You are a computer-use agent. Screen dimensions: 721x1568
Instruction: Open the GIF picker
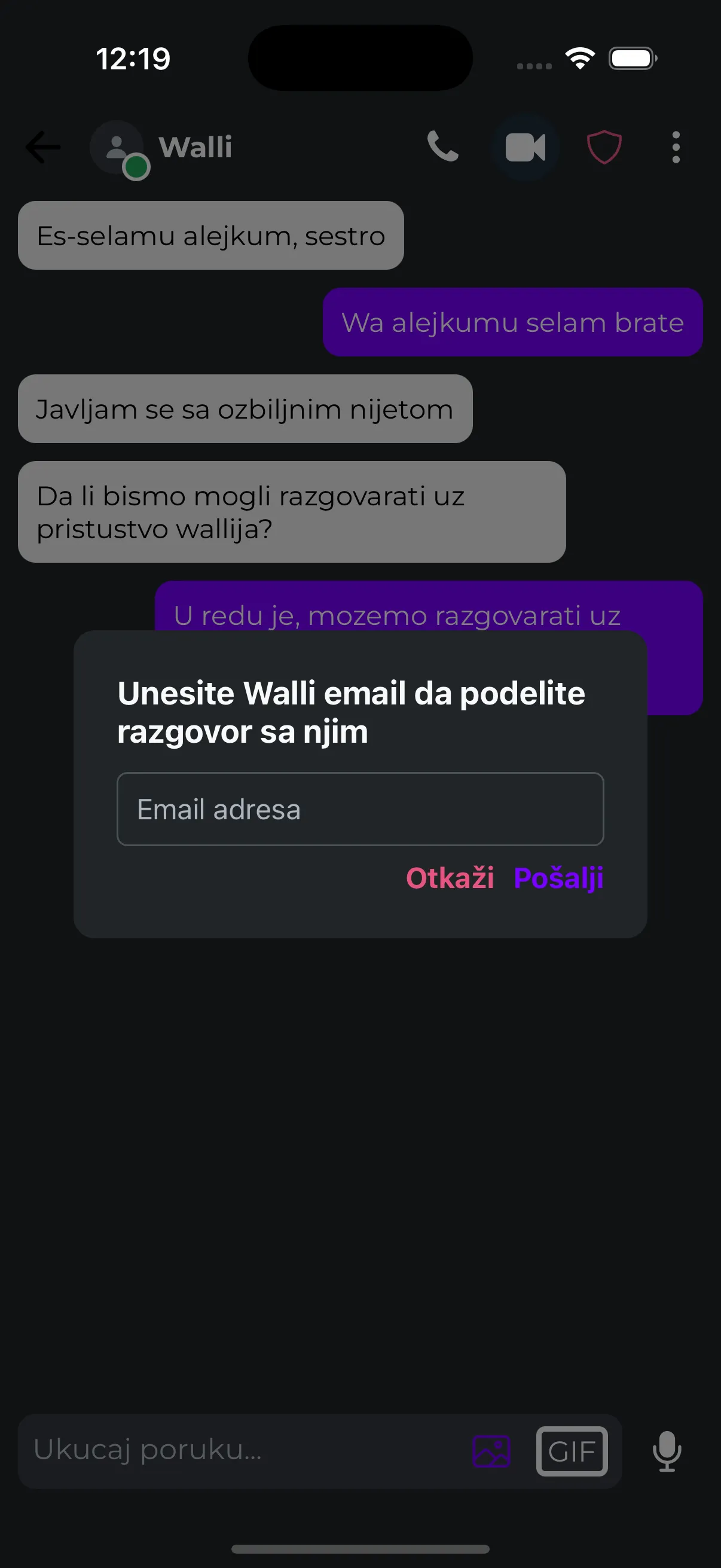pos(572,1451)
